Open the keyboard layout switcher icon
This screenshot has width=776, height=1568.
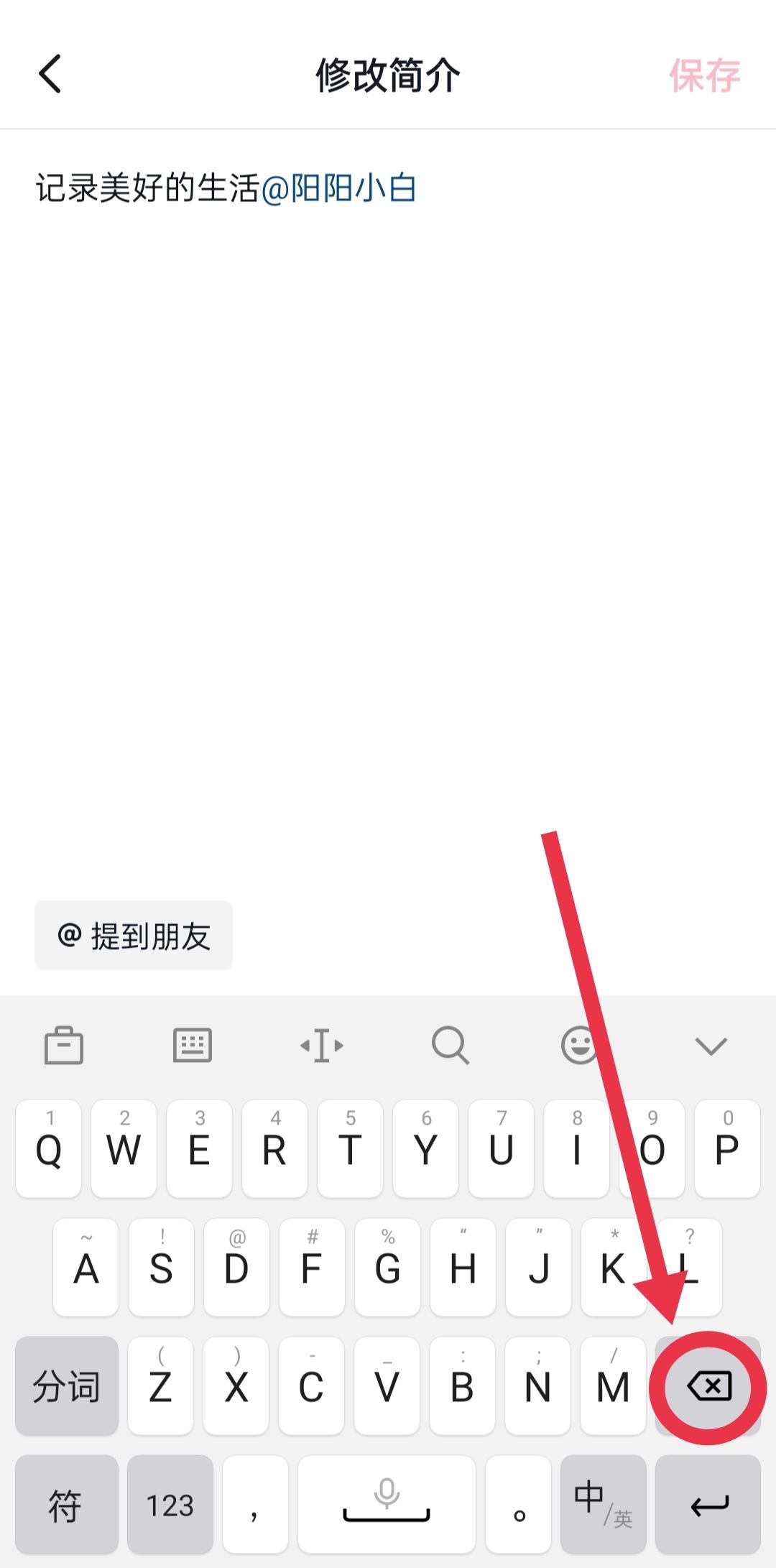click(x=191, y=1046)
